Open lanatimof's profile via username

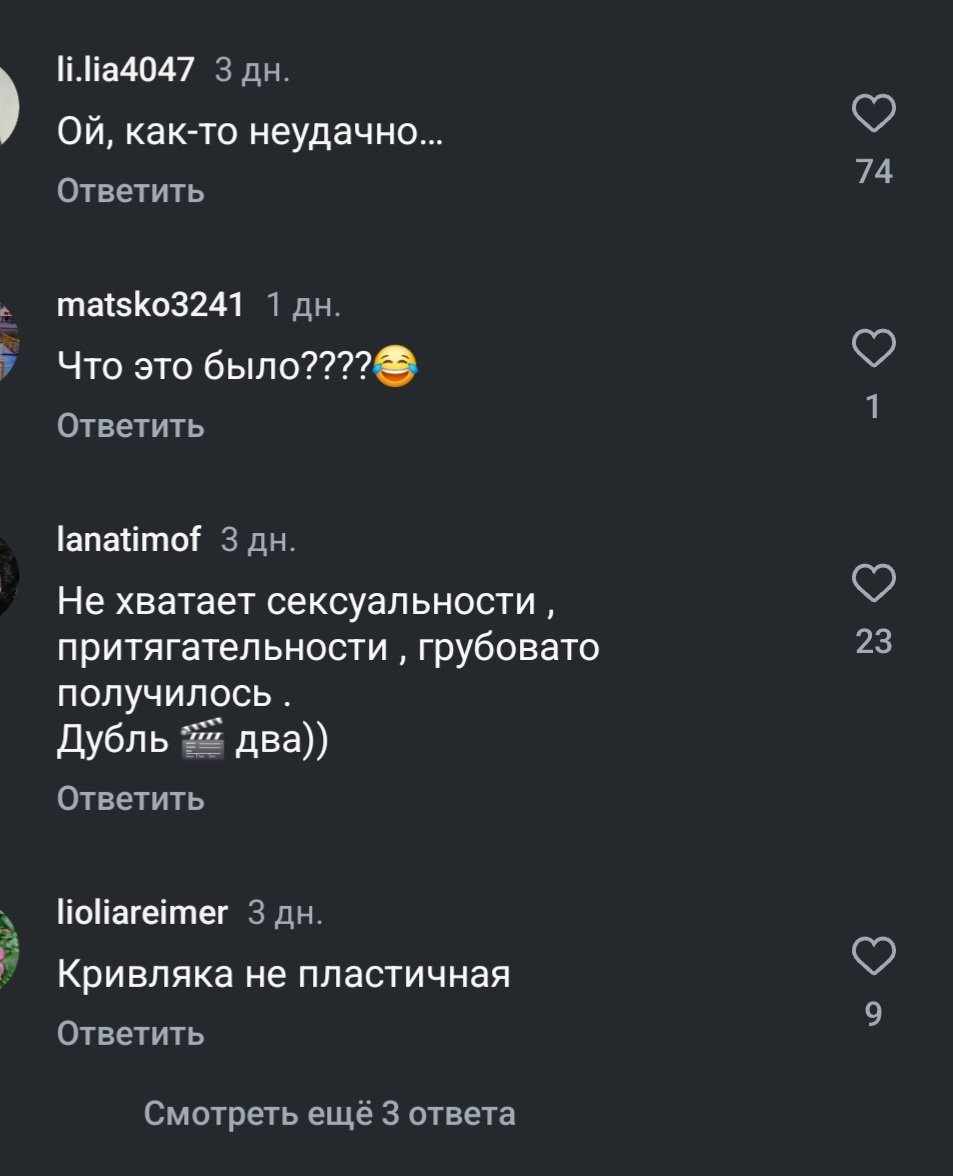coord(129,540)
